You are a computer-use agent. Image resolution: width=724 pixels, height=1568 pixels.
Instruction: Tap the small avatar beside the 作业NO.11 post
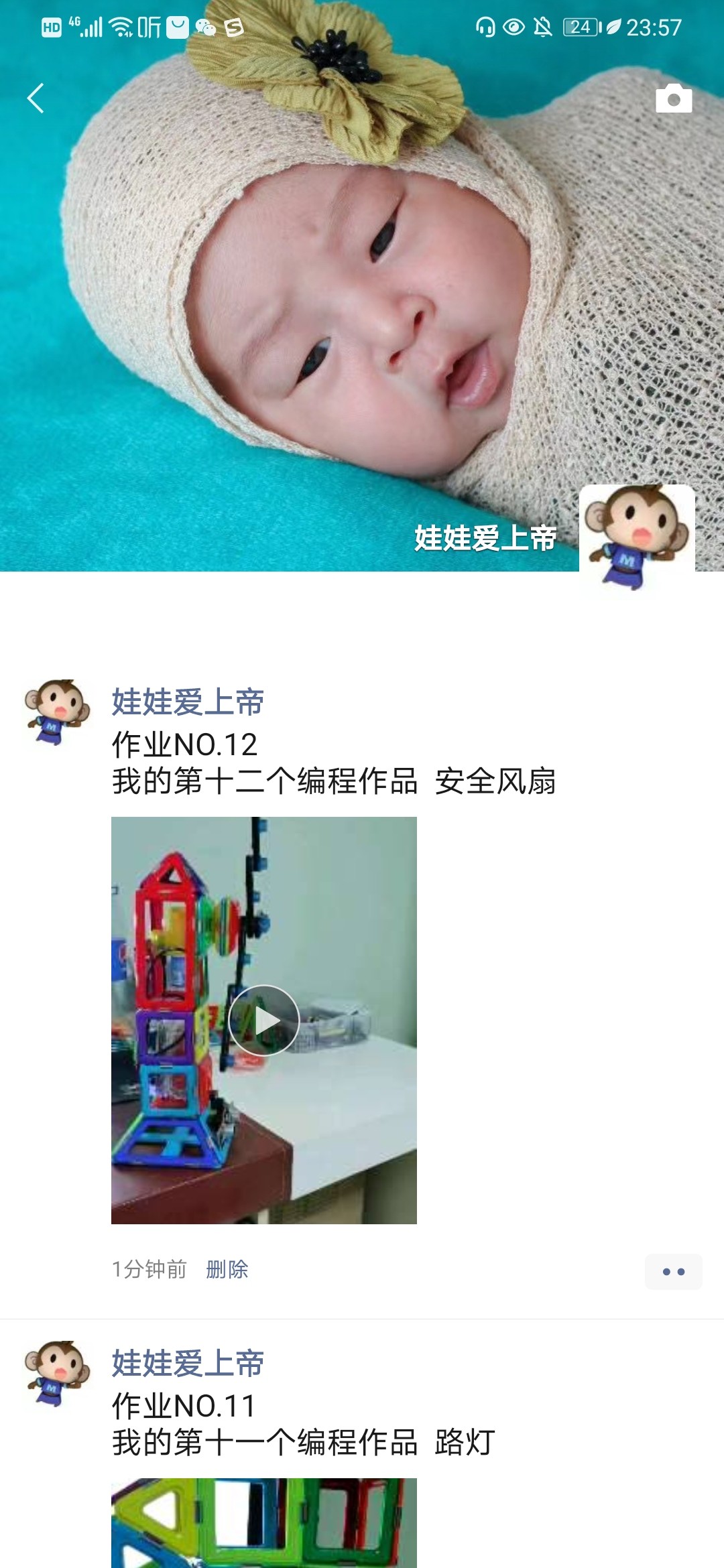pos(57,1374)
